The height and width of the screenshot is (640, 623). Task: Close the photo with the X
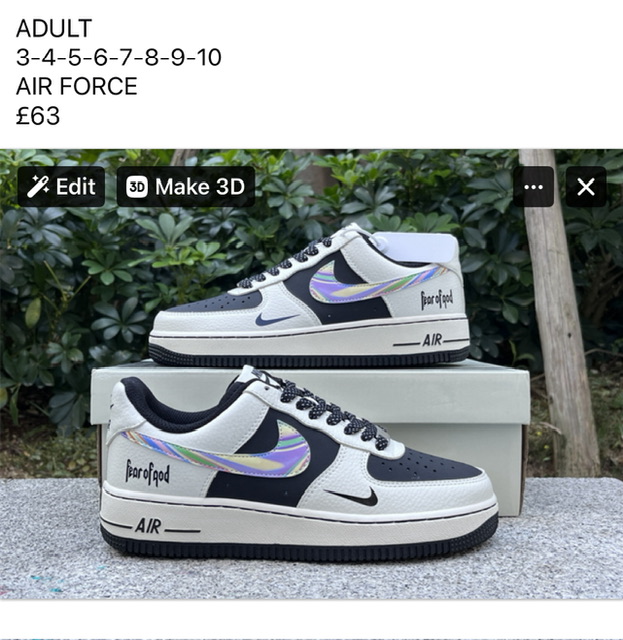pos(586,187)
